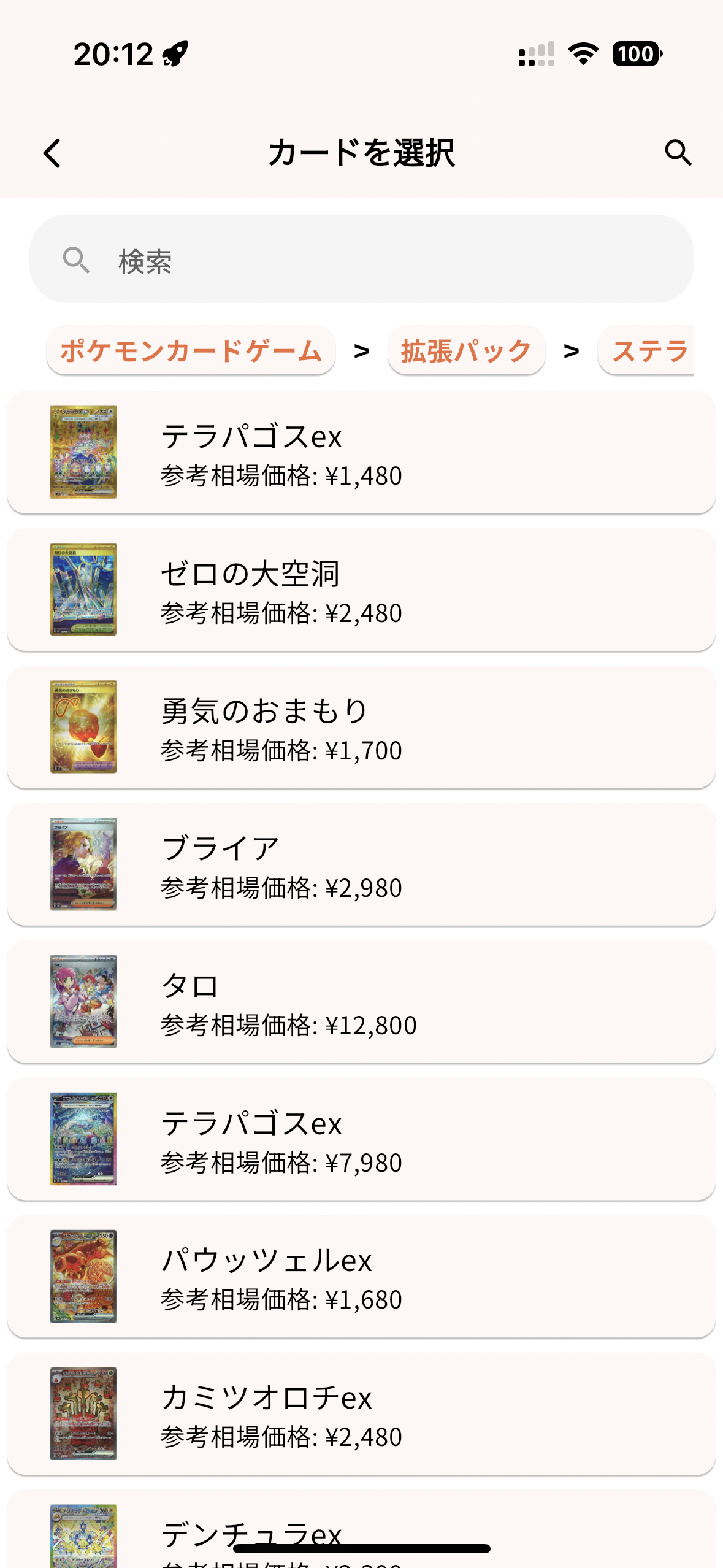This screenshot has height=1568, width=723.
Task: Choose the パウッツェルex card entry
Action: pos(361,1277)
